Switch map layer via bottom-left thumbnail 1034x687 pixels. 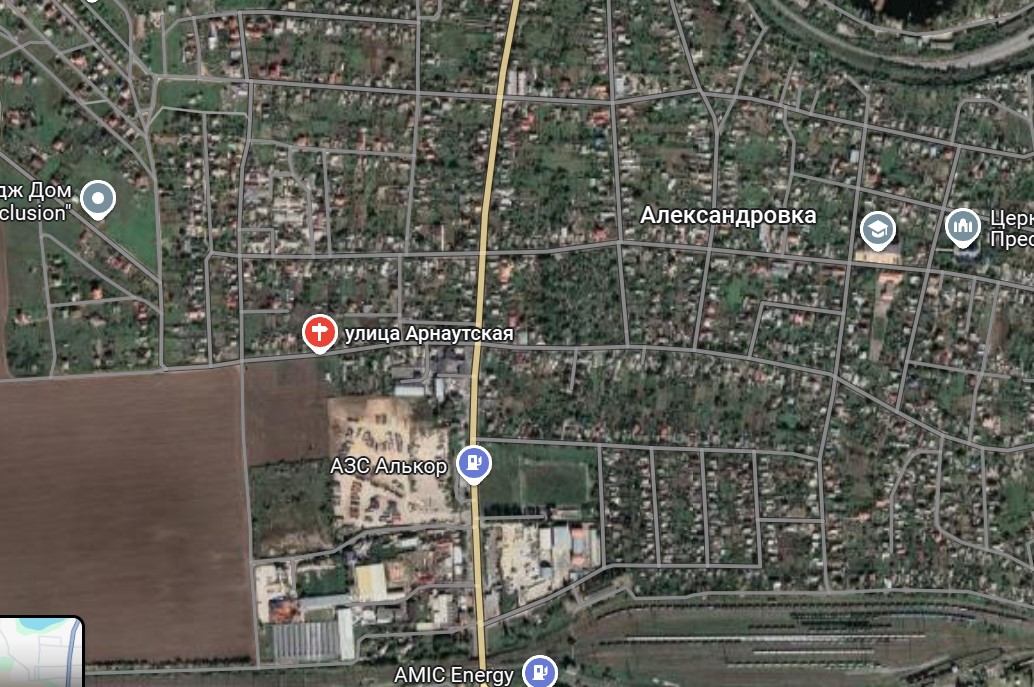40,652
